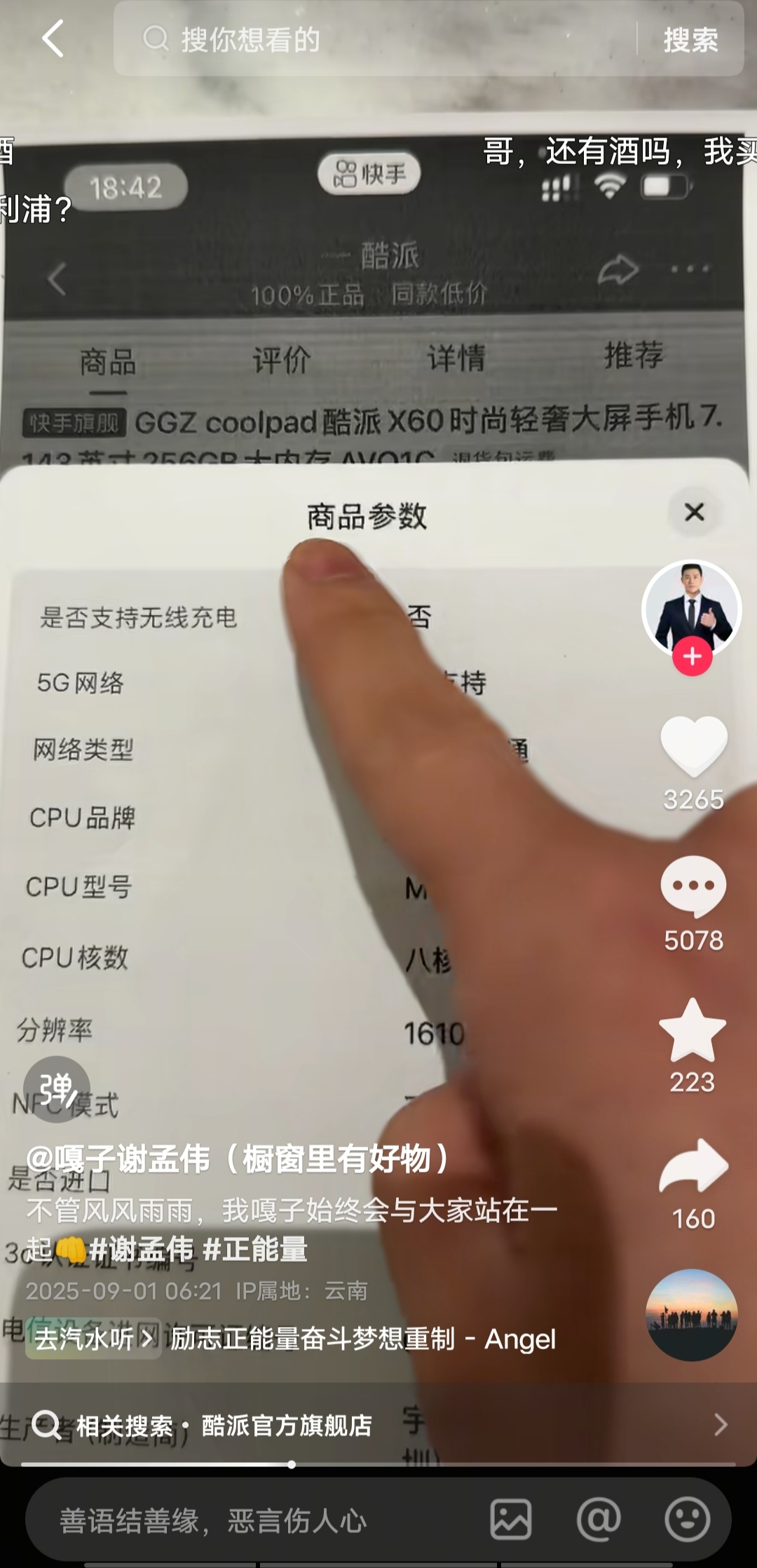Screen dimensions: 757x1568
Task: Mention someone with the @ icon
Action: click(599, 1520)
